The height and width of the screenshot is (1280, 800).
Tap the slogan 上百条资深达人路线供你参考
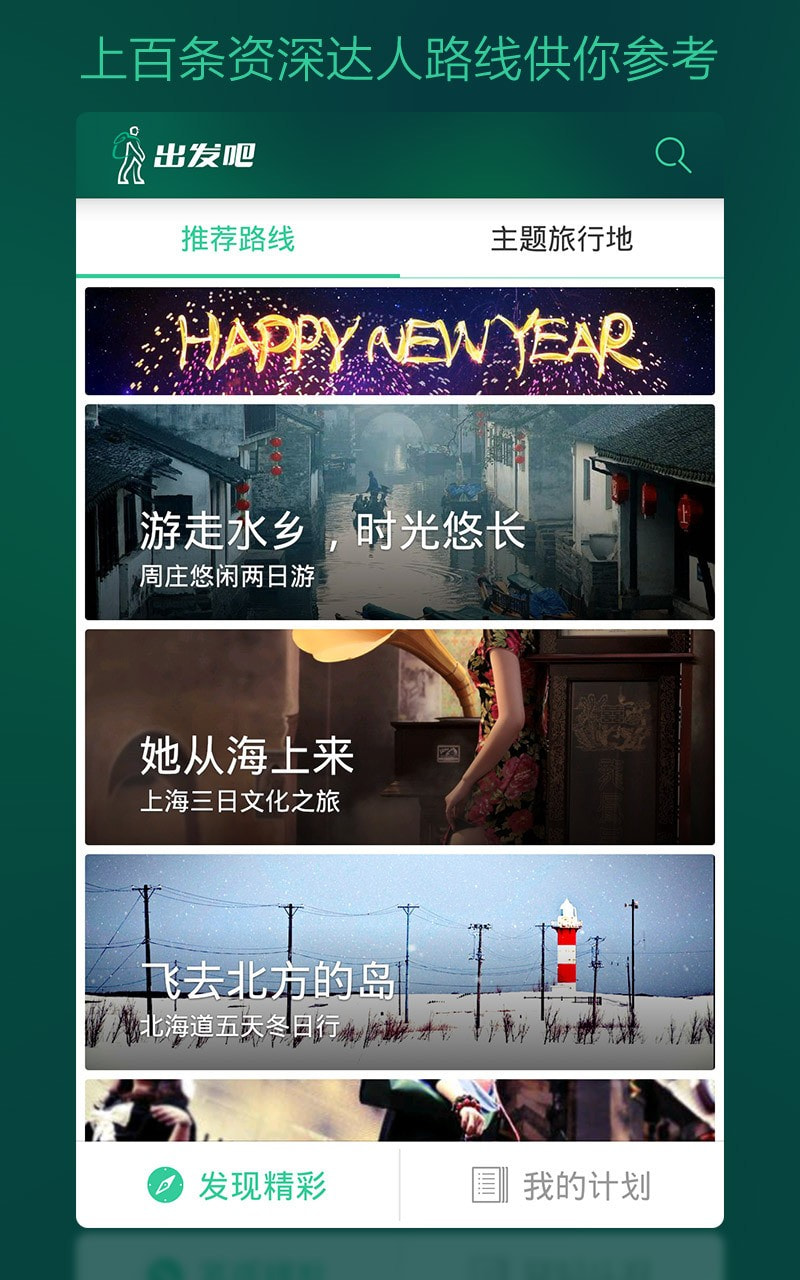tap(400, 58)
